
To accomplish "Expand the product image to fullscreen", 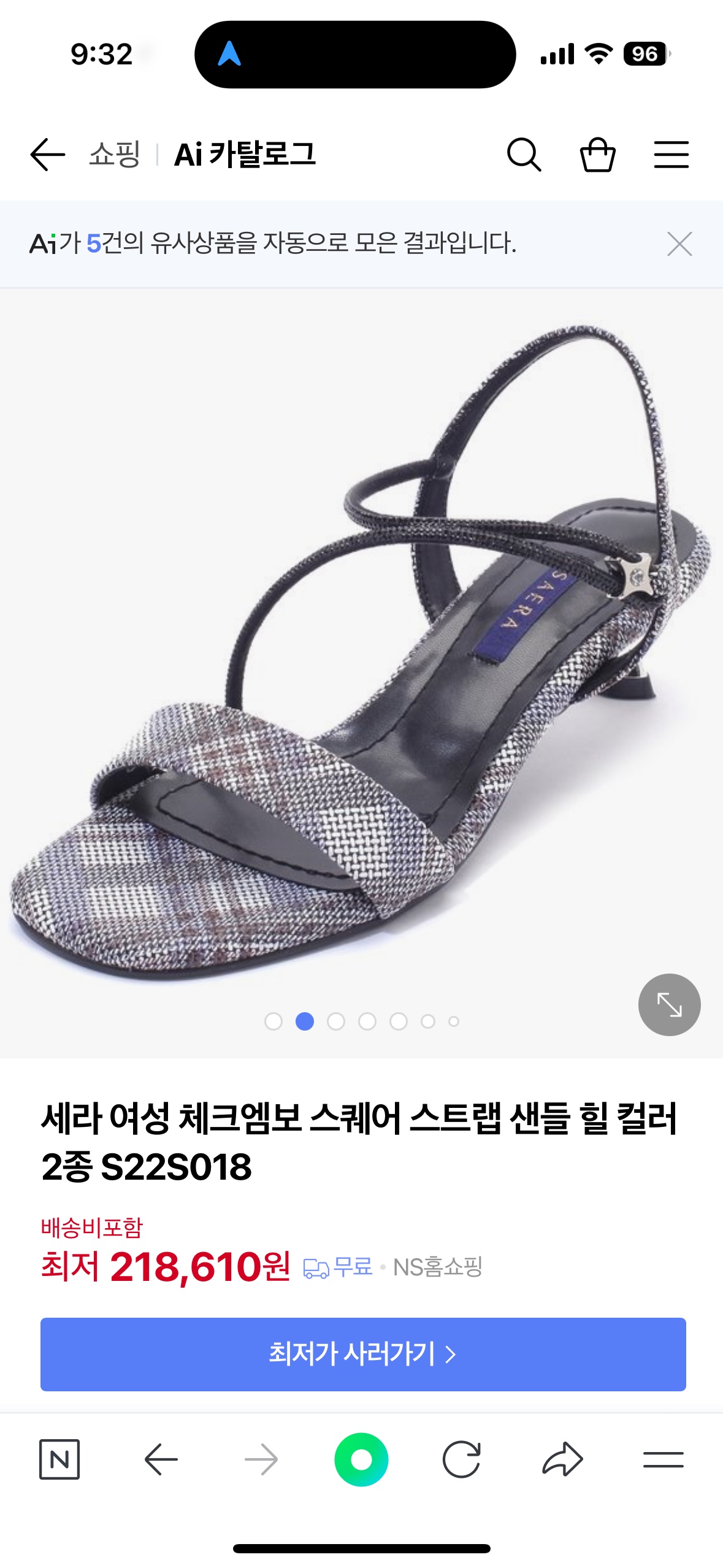I will (669, 1004).
